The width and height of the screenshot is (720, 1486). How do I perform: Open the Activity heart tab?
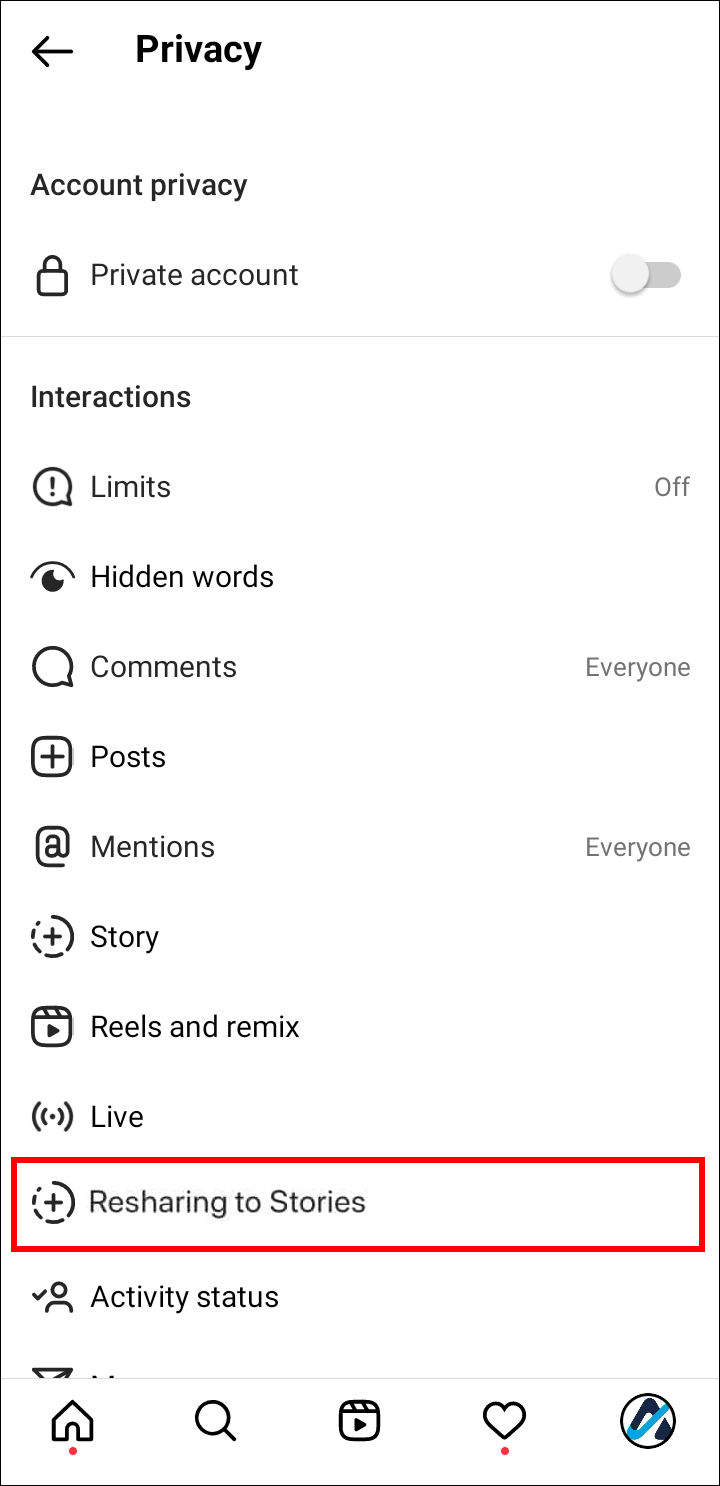point(503,1420)
